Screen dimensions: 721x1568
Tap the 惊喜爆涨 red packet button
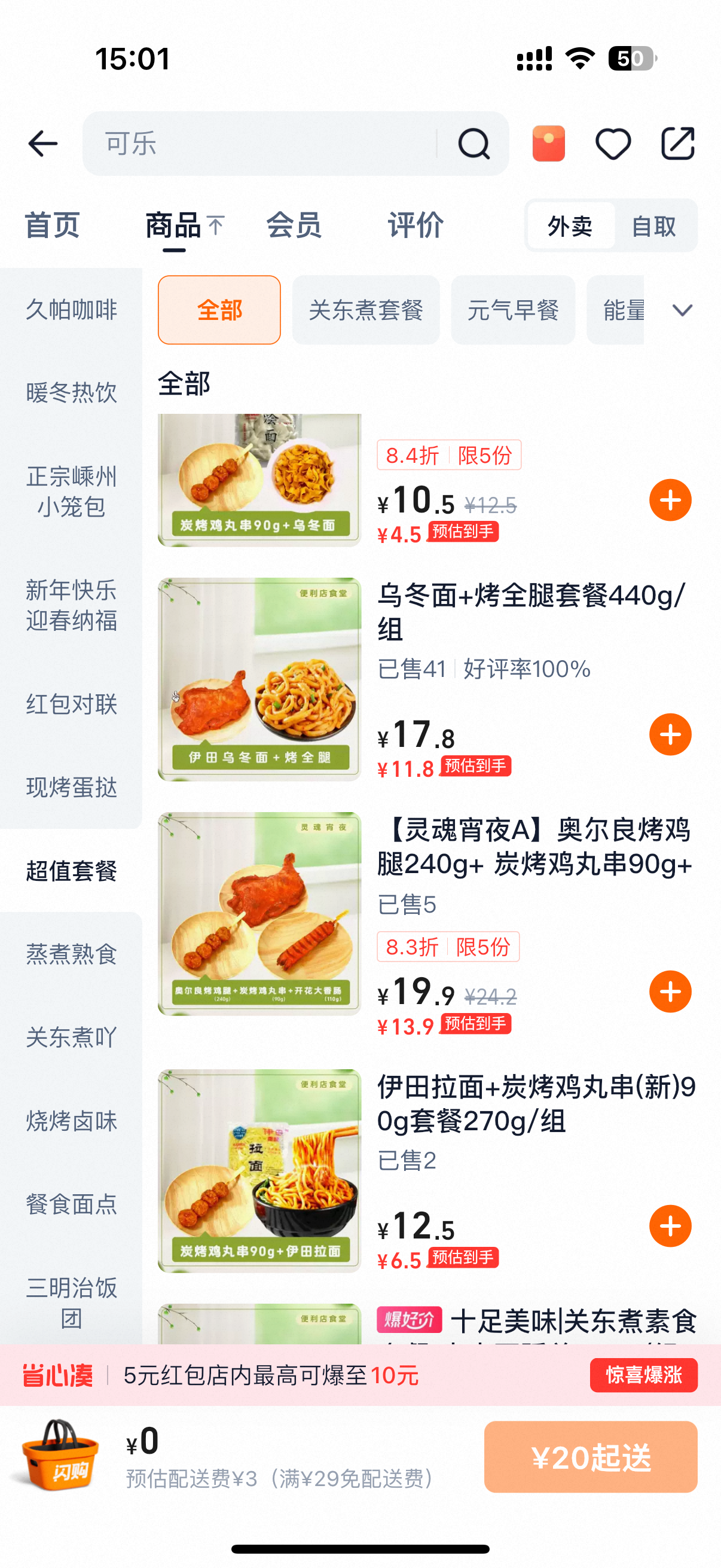click(643, 1375)
